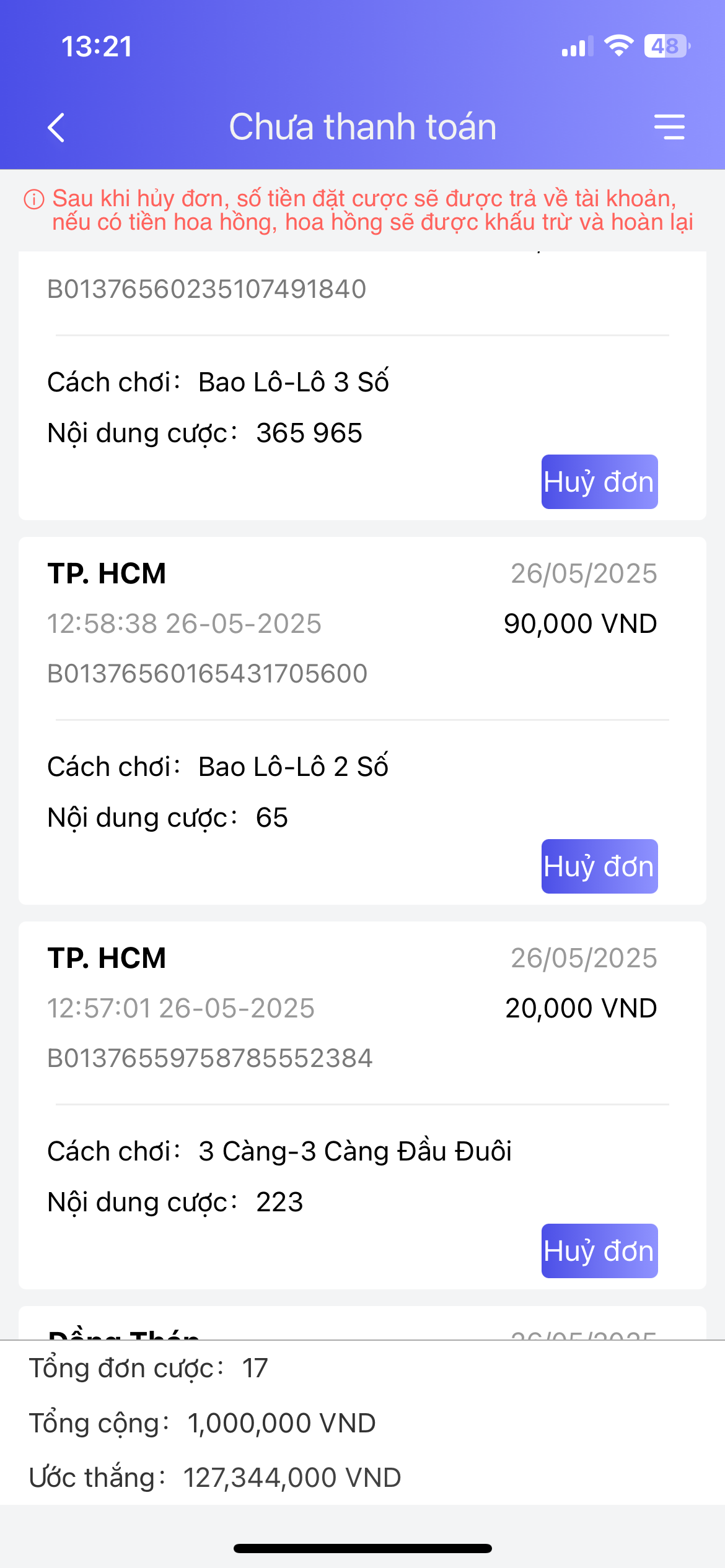The image size is (725, 1568).
Task: Cancel the Bao Lô-Lô 3 Số order
Action: point(599,482)
